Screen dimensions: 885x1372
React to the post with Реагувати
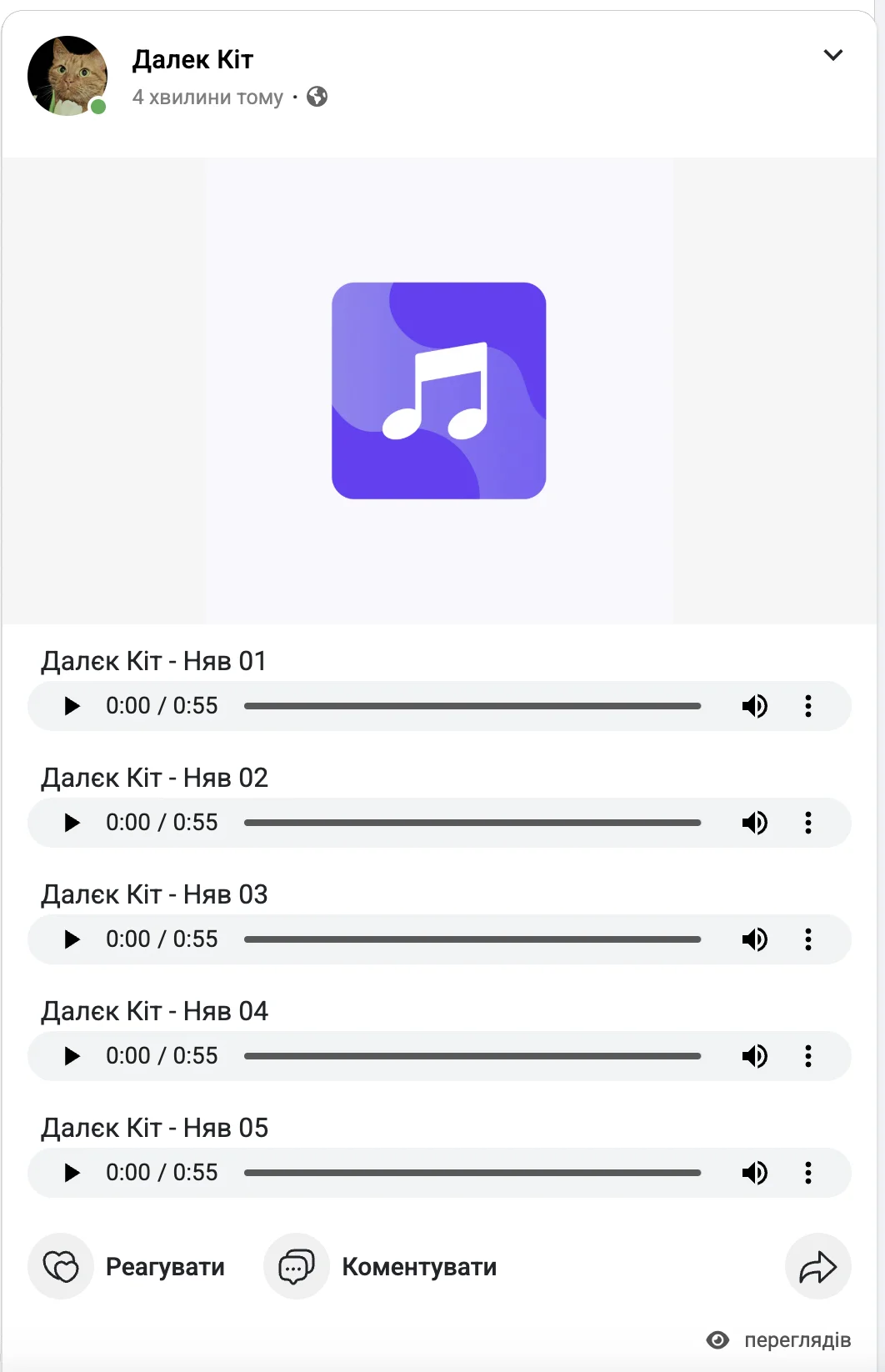(127, 1267)
